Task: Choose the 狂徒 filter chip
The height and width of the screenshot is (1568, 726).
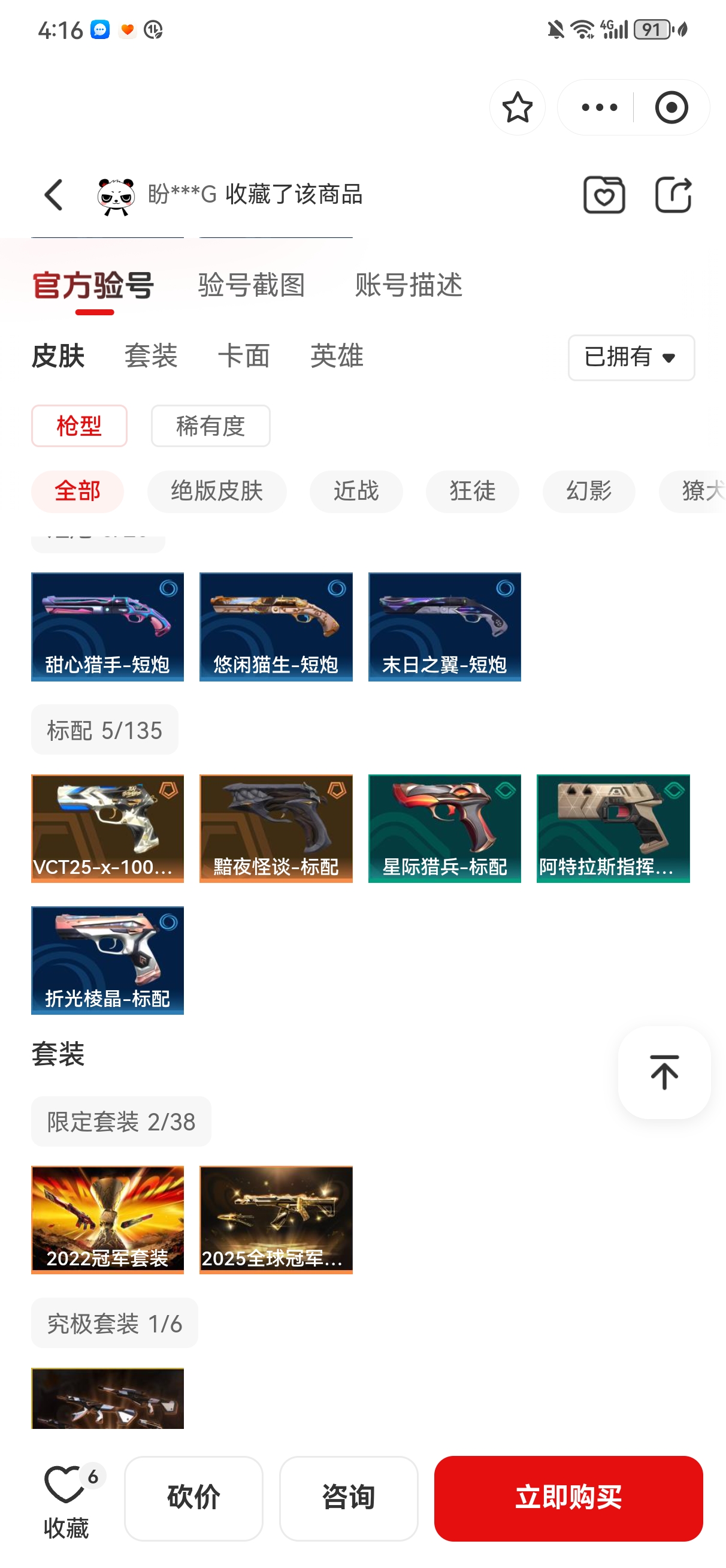Action: click(x=472, y=491)
